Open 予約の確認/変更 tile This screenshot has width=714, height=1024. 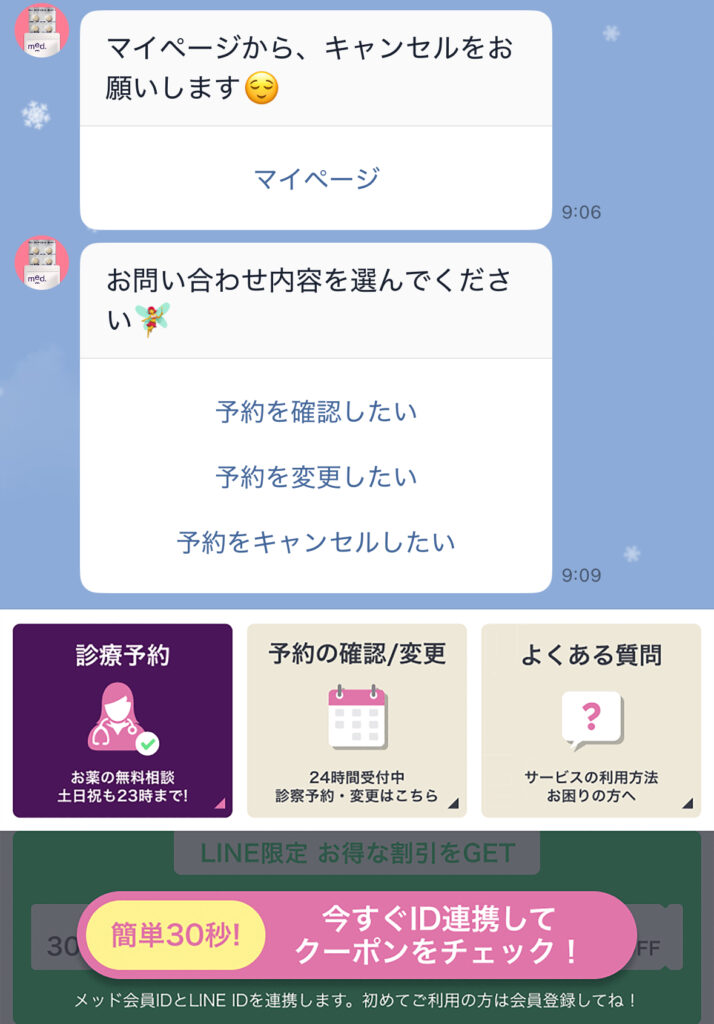[357, 720]
